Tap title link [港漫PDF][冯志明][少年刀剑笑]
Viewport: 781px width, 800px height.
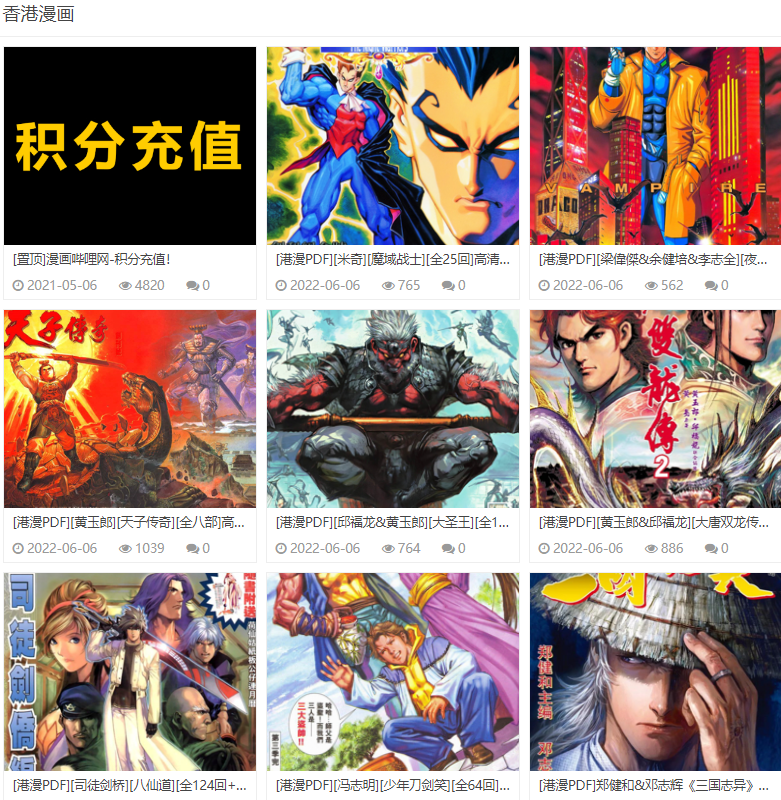[x=393, y=785]
